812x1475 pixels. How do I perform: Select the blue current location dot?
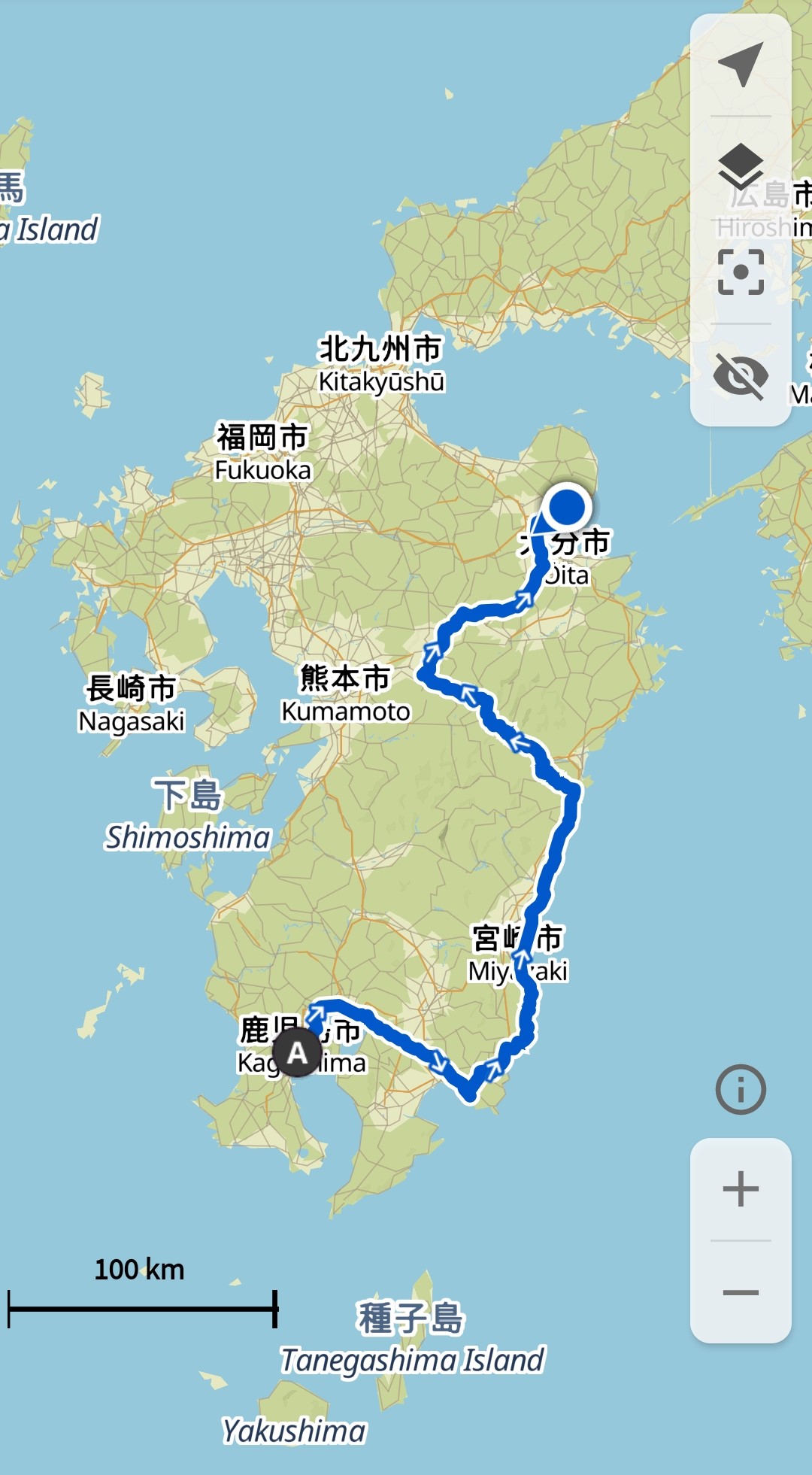pos(567,508)
